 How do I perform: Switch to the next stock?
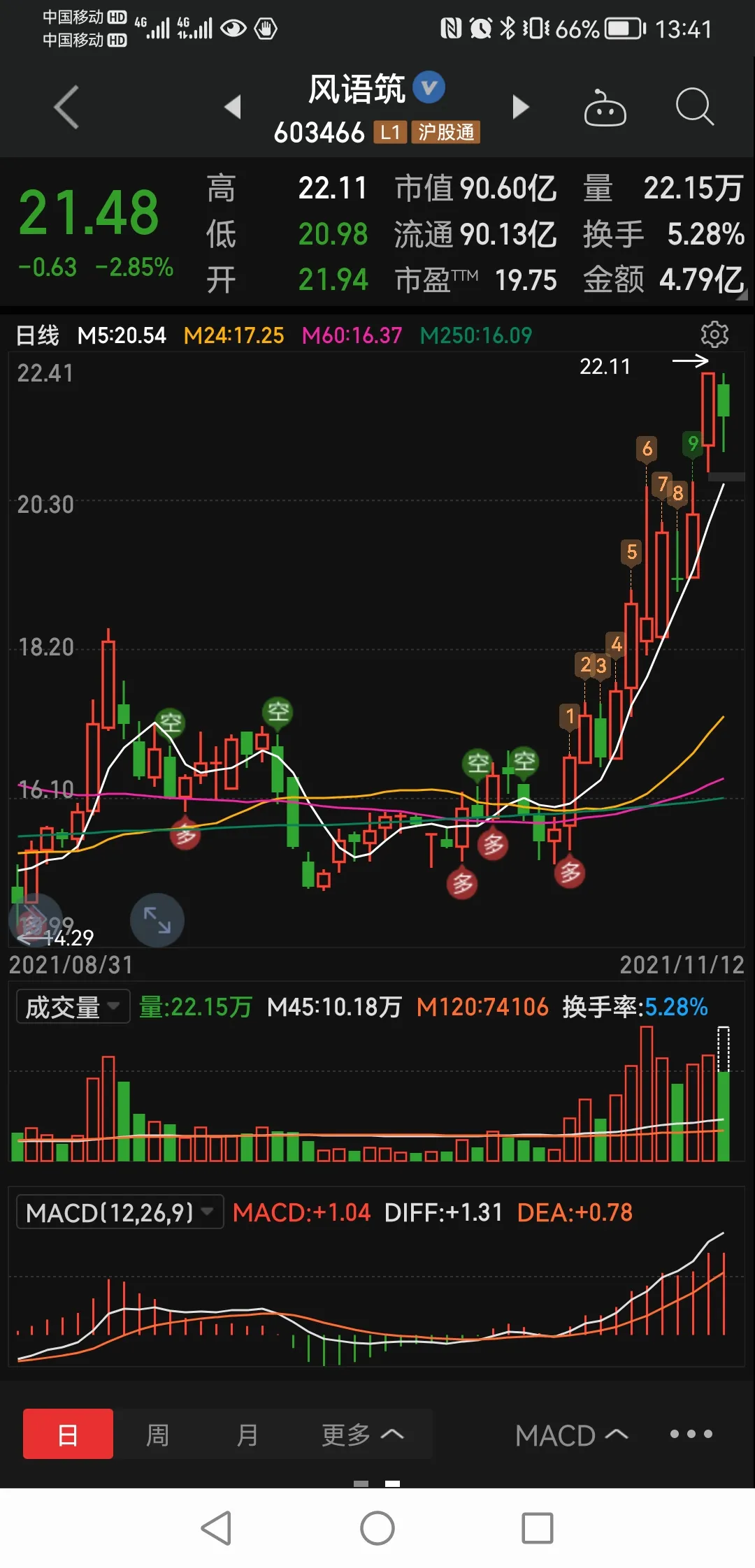[x=520, y=107]
